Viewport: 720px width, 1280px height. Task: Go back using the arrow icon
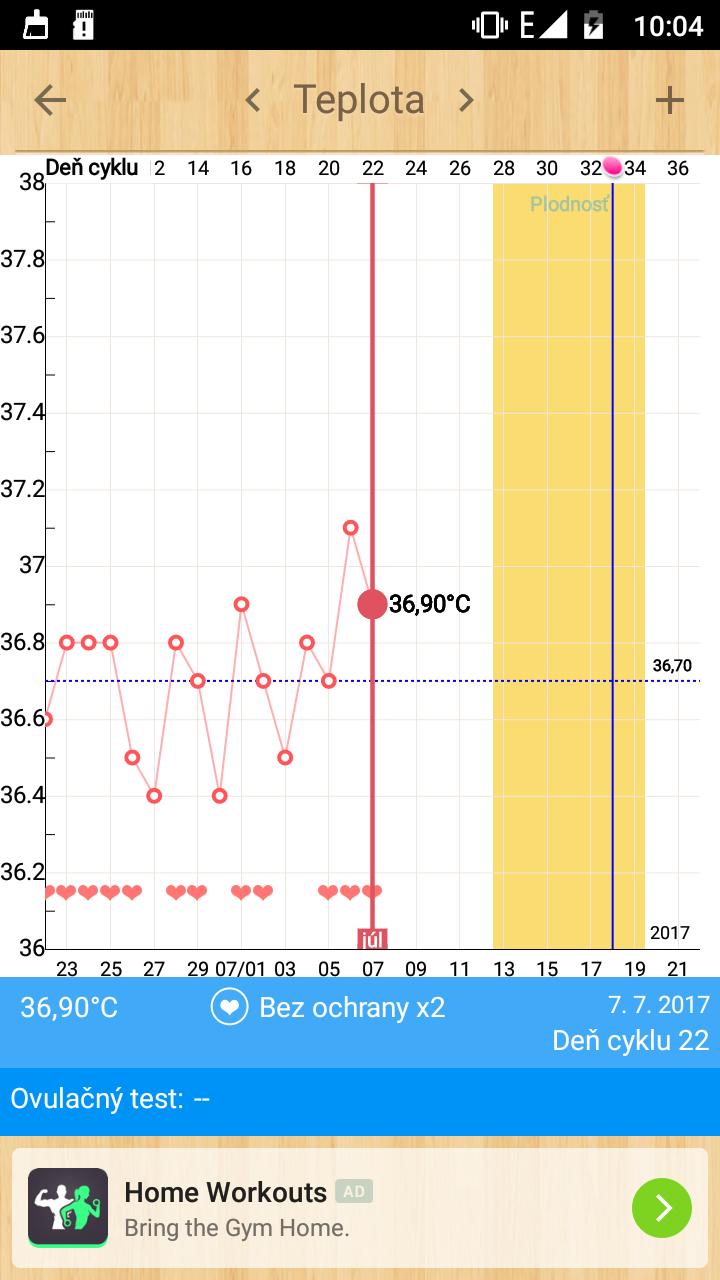50,100
